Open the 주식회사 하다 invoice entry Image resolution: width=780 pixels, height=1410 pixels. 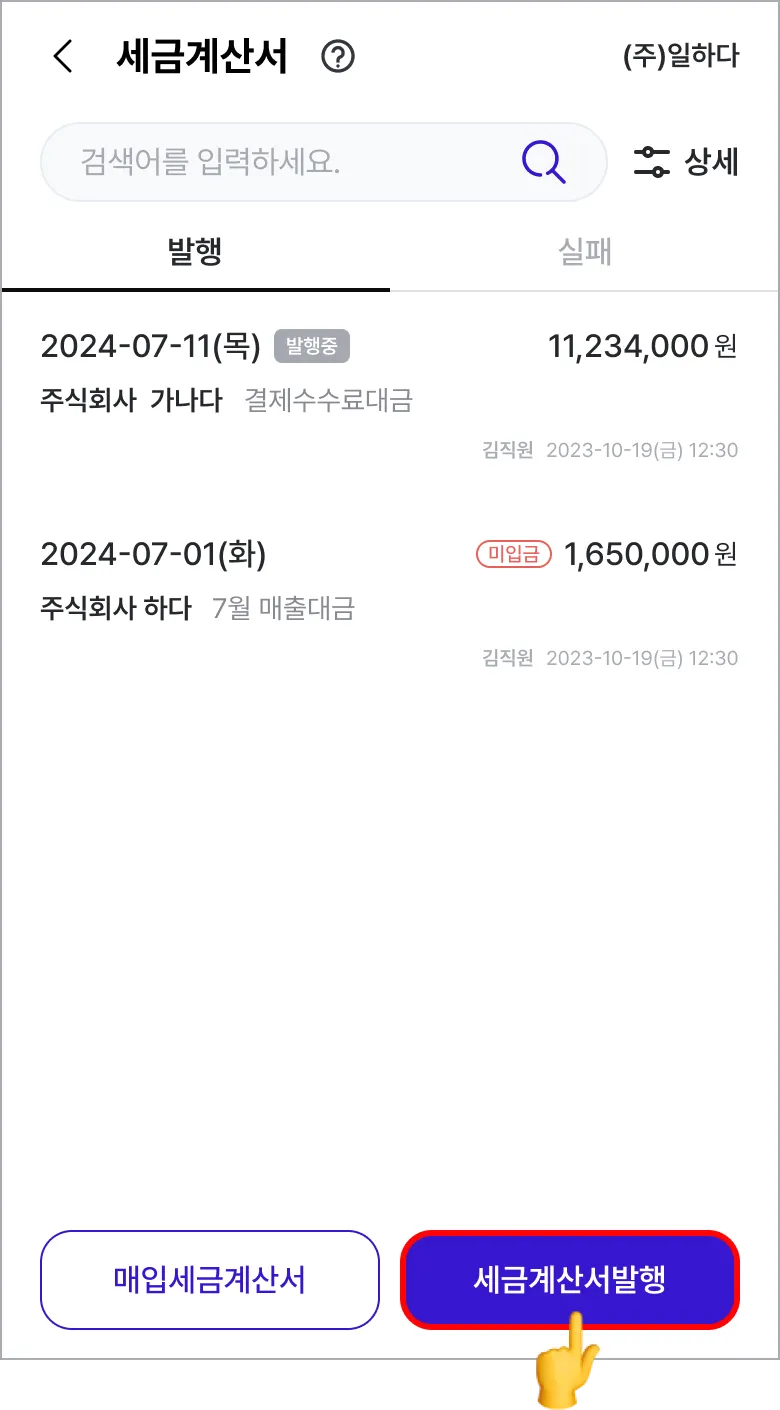(x=389, y=603)
